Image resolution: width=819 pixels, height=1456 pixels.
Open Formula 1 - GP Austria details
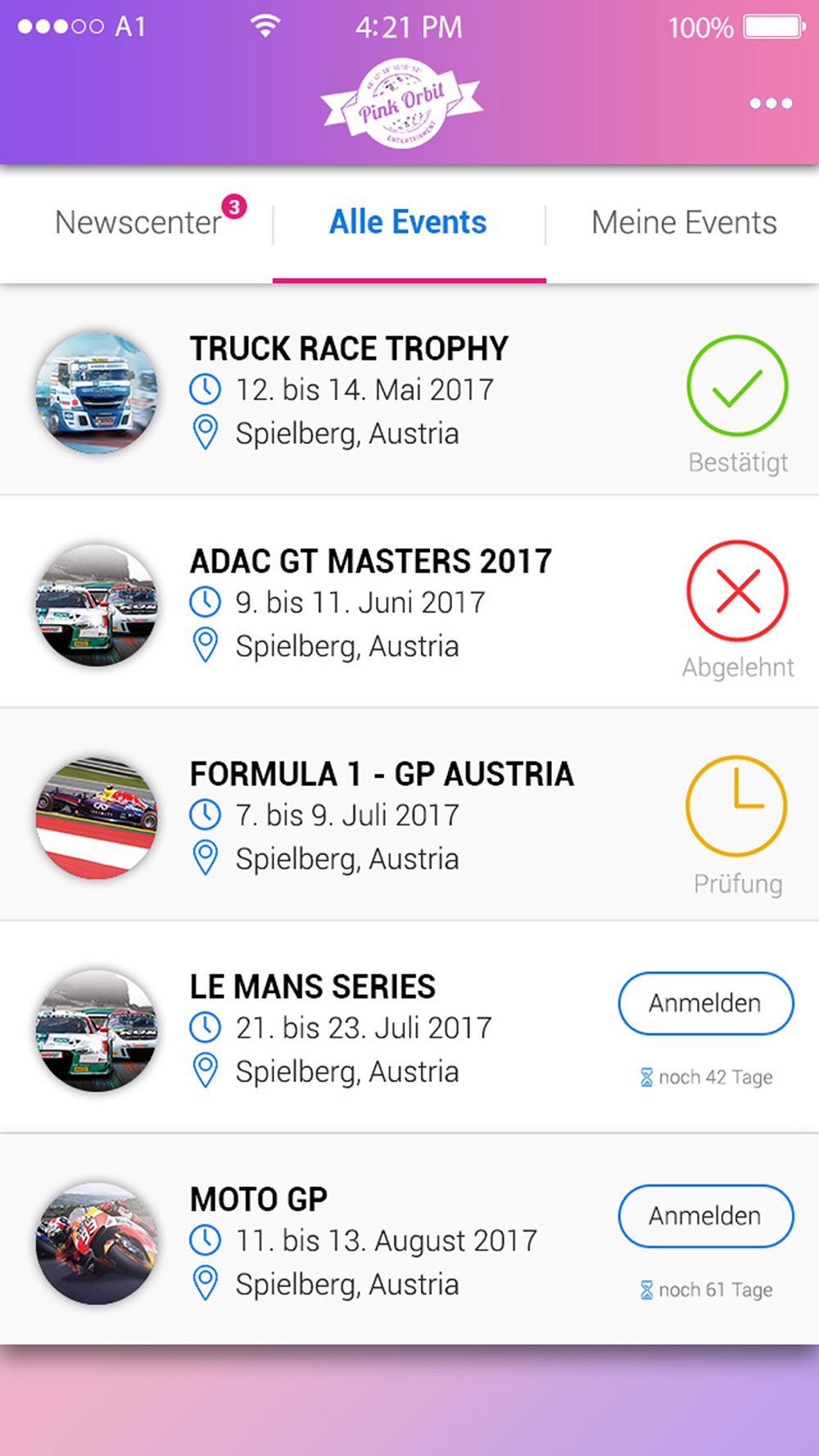coord(382,775)
